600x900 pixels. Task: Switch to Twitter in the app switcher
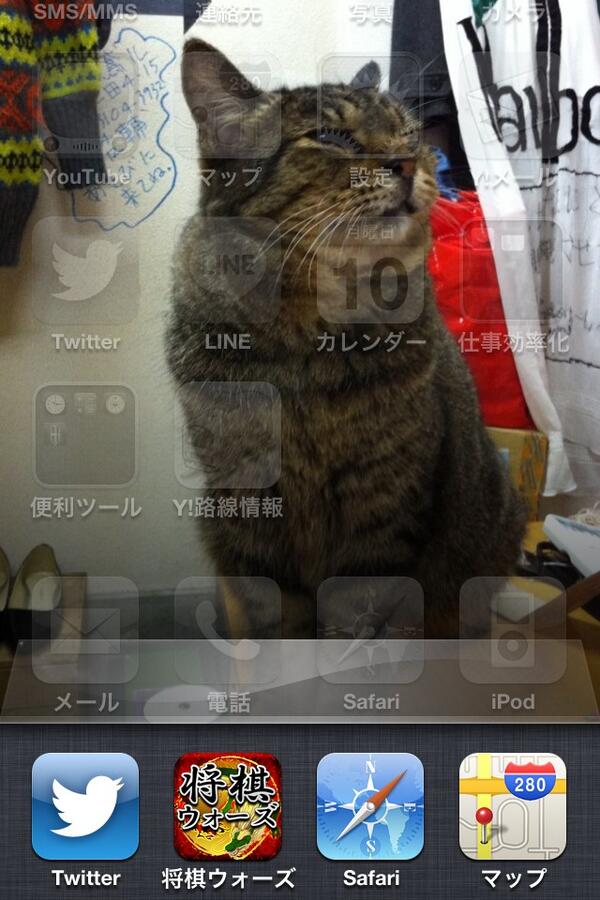[x=85, y=807]
